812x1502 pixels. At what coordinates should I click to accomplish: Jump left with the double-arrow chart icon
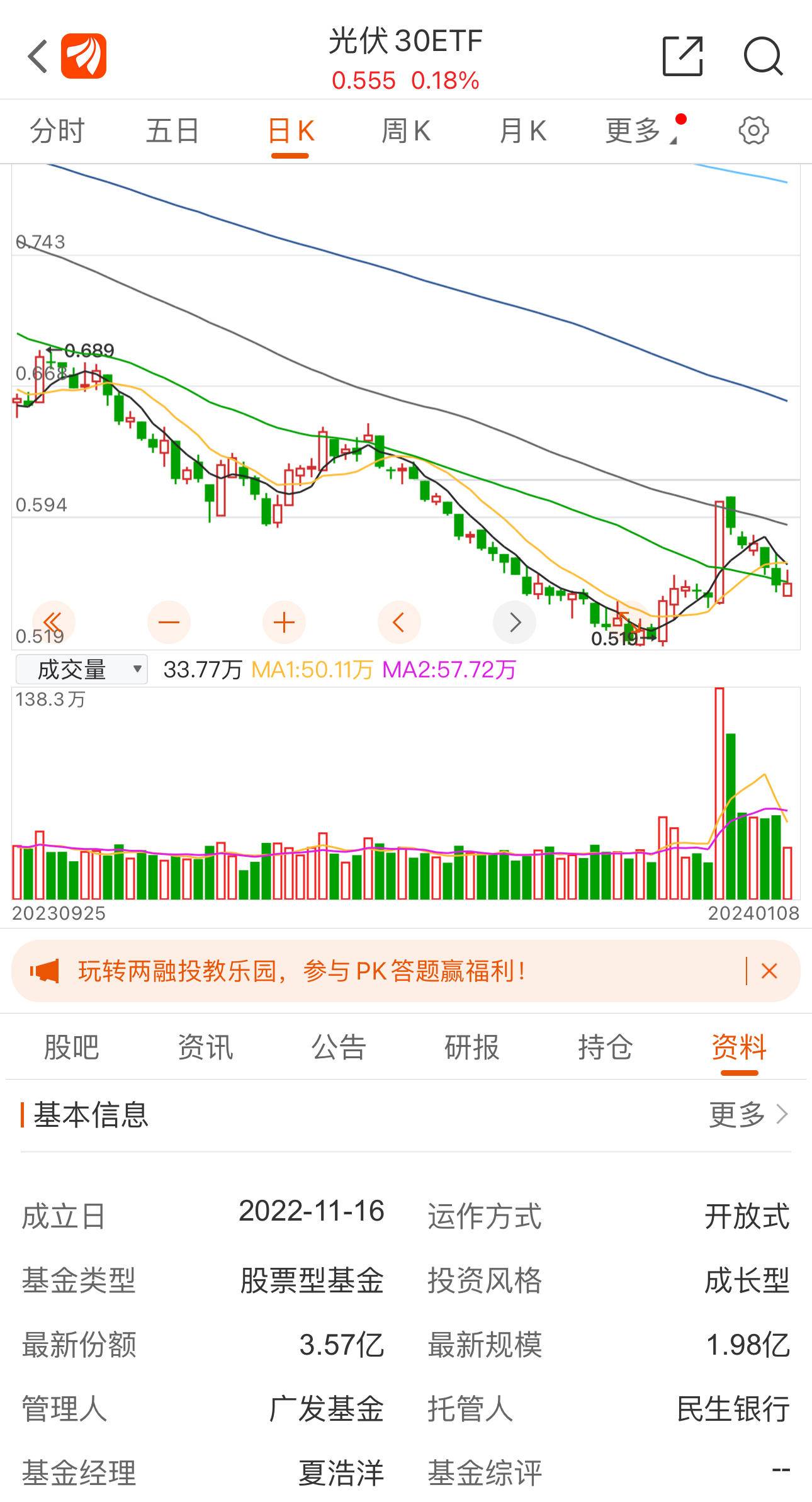[54, 621]
